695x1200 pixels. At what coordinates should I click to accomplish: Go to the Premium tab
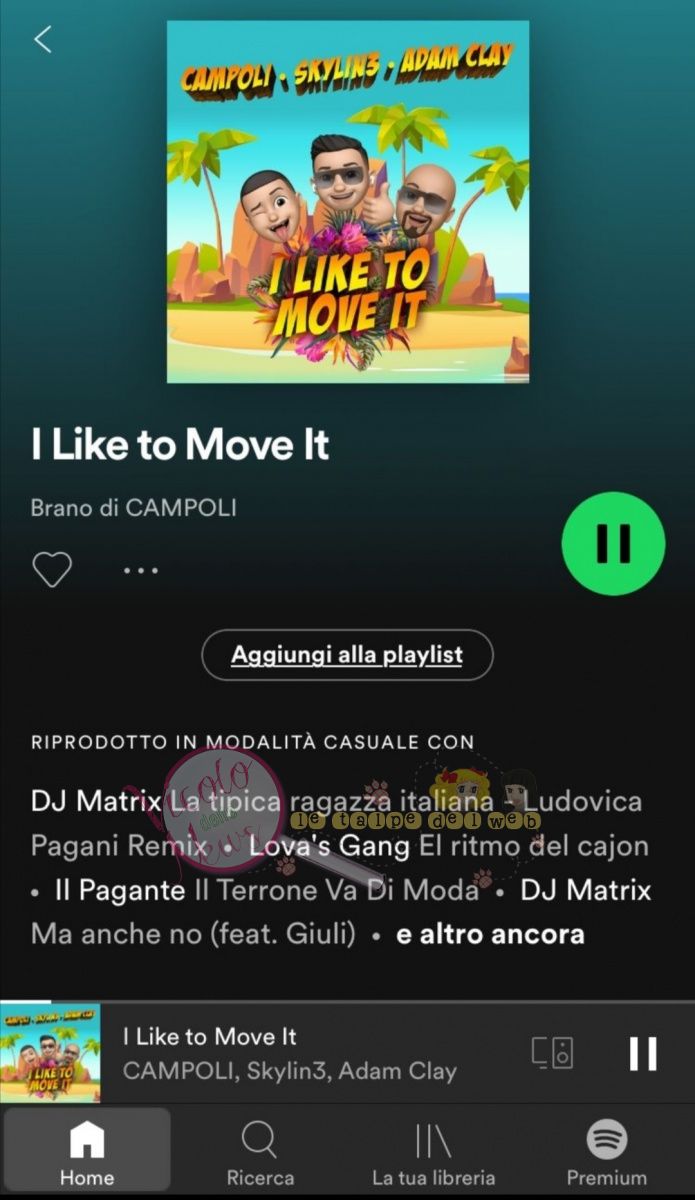point(606,1152)
